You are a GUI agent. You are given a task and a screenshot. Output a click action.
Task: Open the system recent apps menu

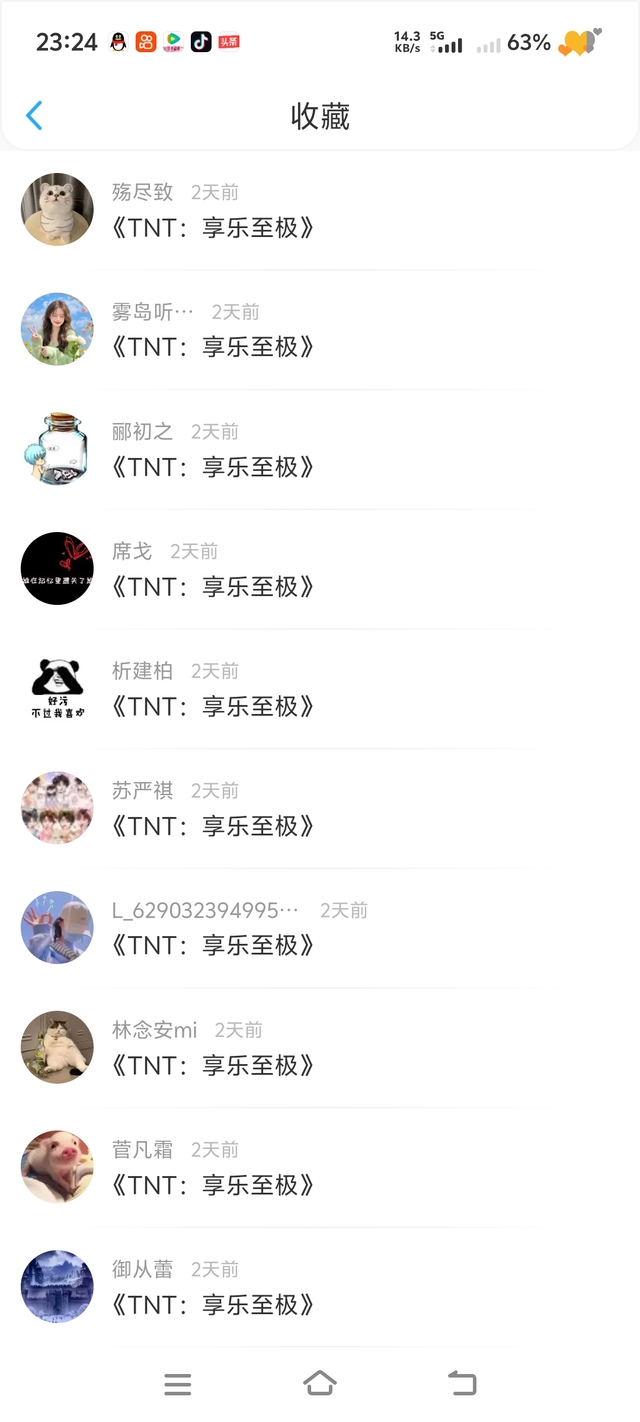[177, 1384]
